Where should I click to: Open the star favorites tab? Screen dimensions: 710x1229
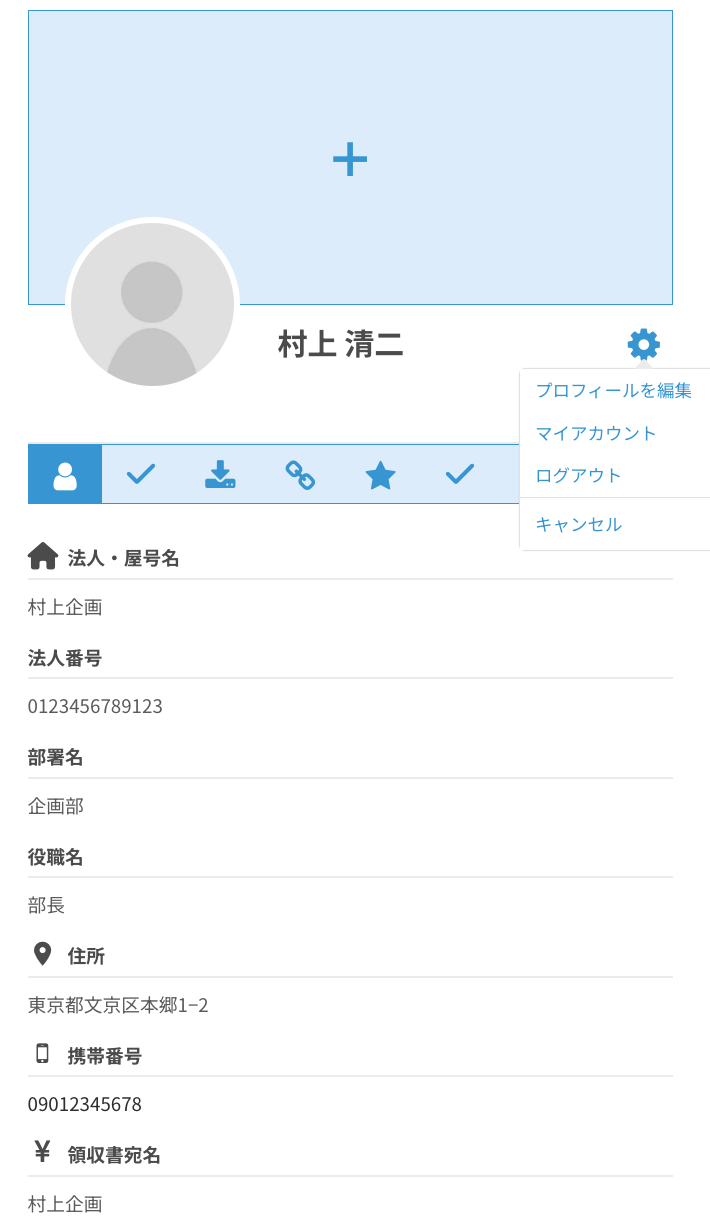coord(380,474)
